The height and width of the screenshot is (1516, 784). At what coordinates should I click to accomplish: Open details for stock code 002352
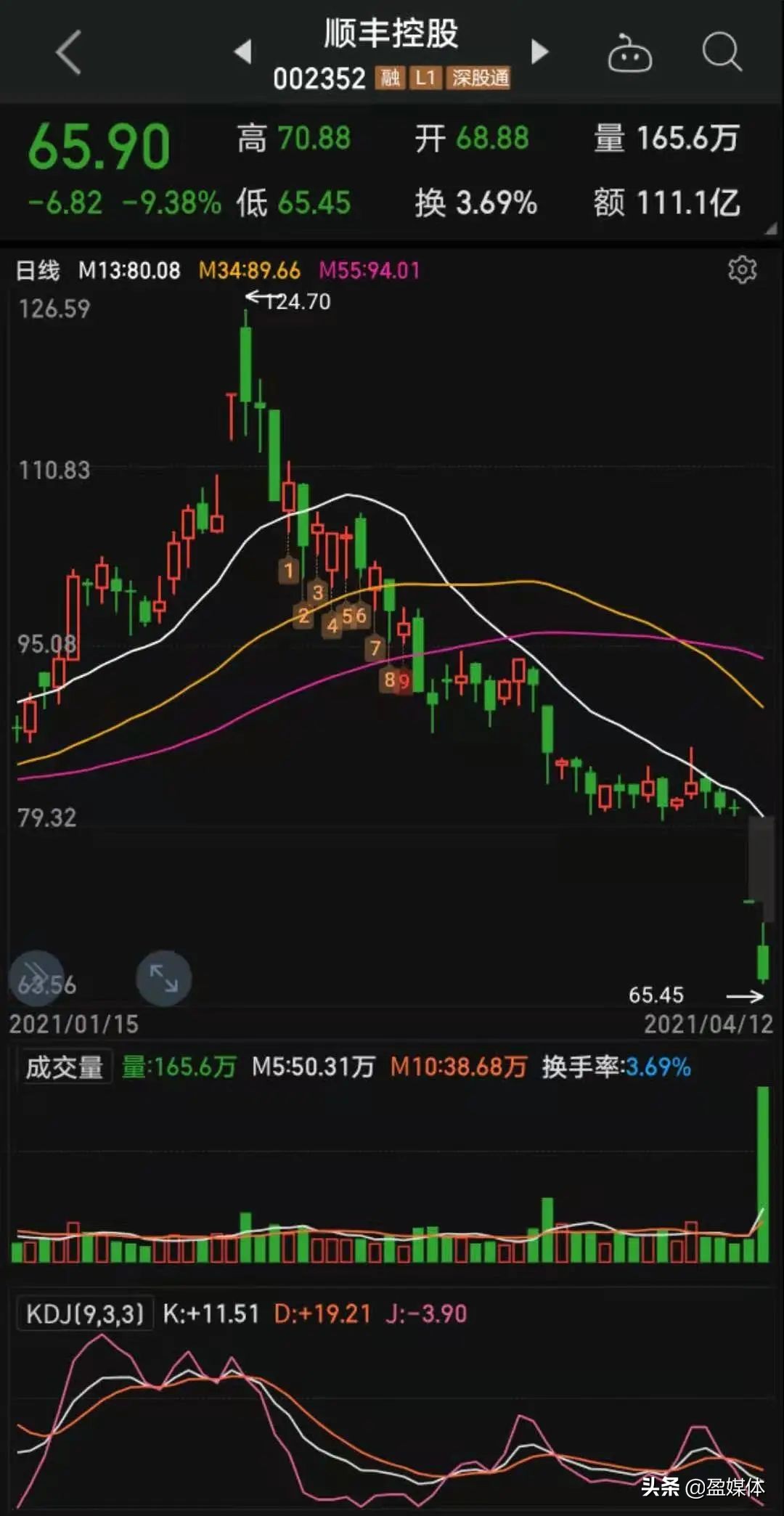[x=319, y=78]
